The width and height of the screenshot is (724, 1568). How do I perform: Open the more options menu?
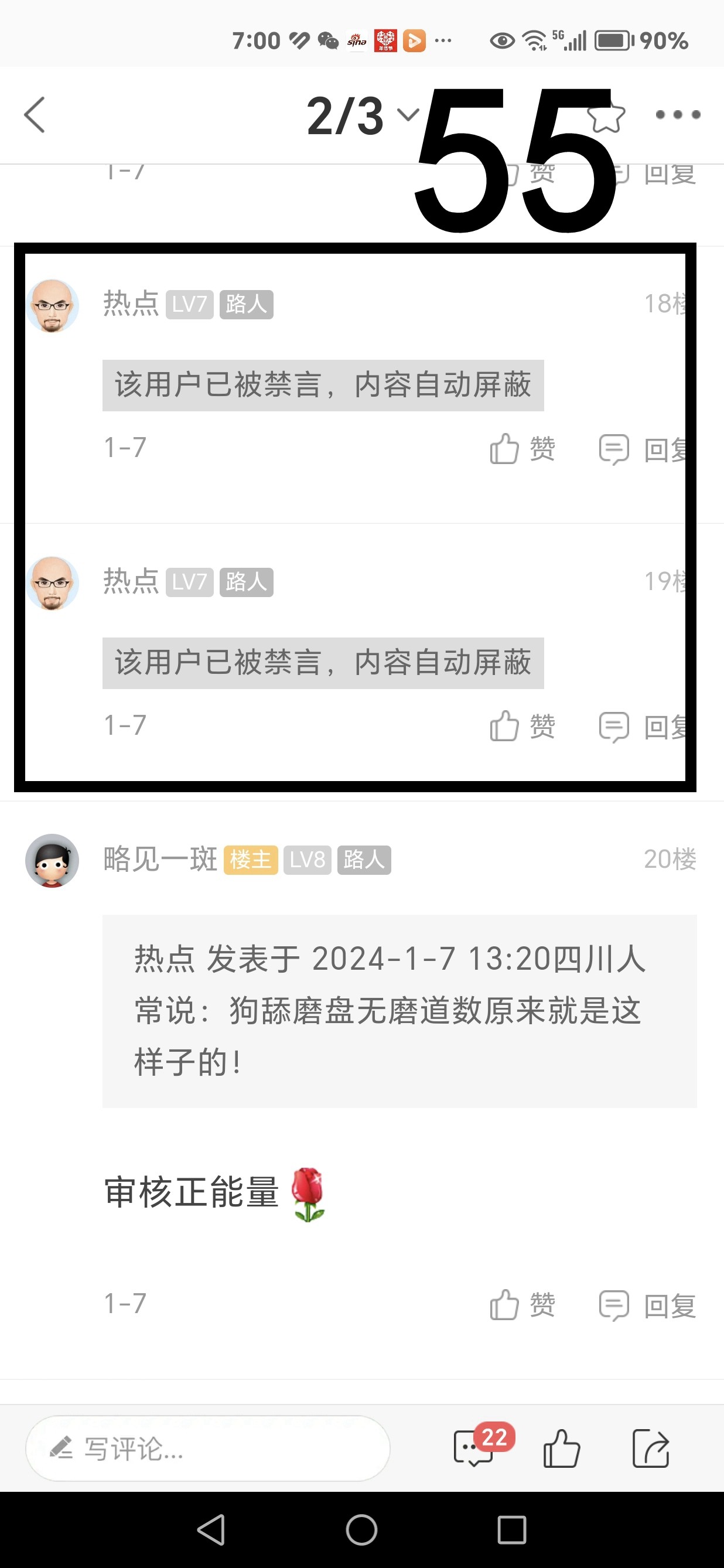tap(677, 114)
